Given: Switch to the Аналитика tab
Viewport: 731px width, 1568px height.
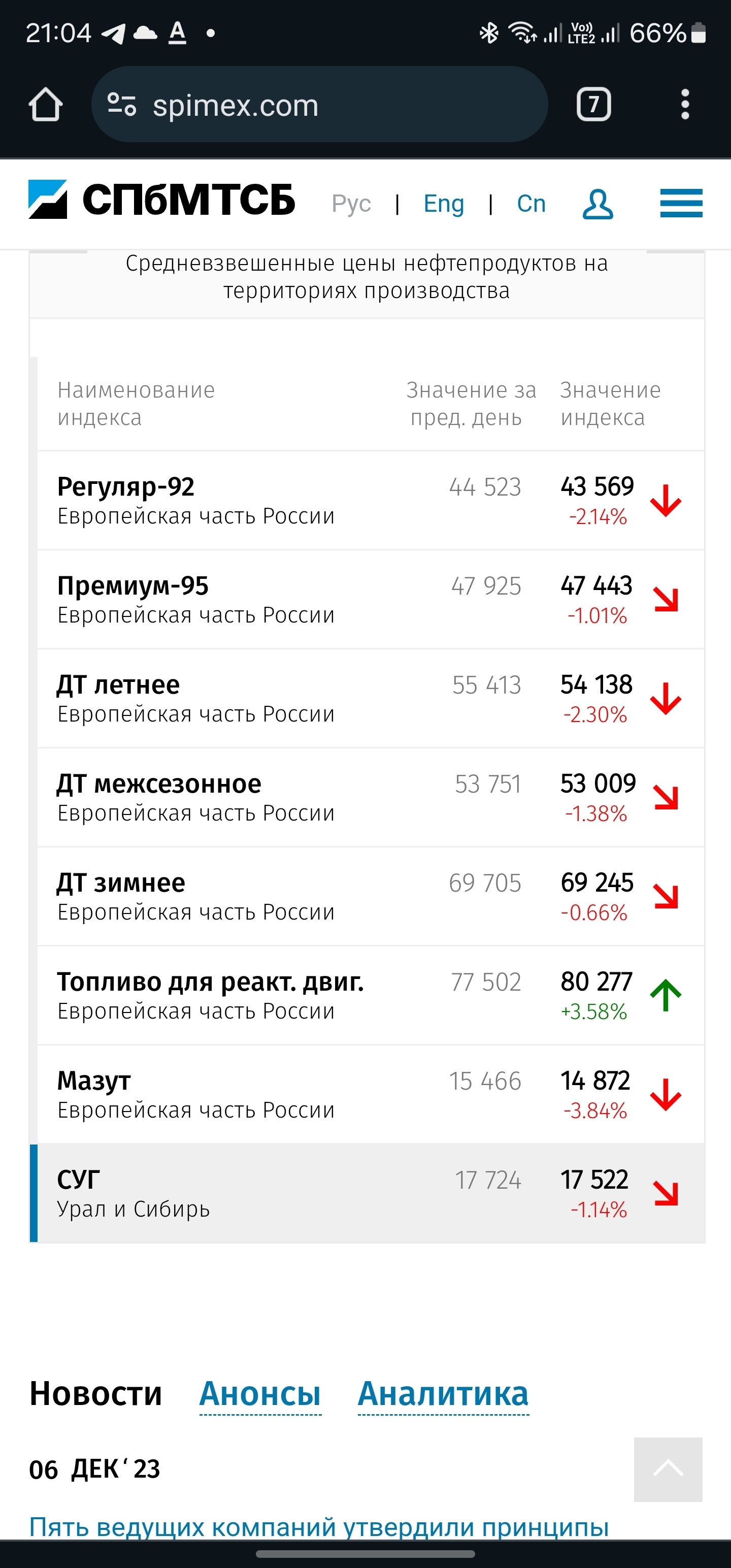Looking at the screenshot, I should click(x=443, y=1393).
